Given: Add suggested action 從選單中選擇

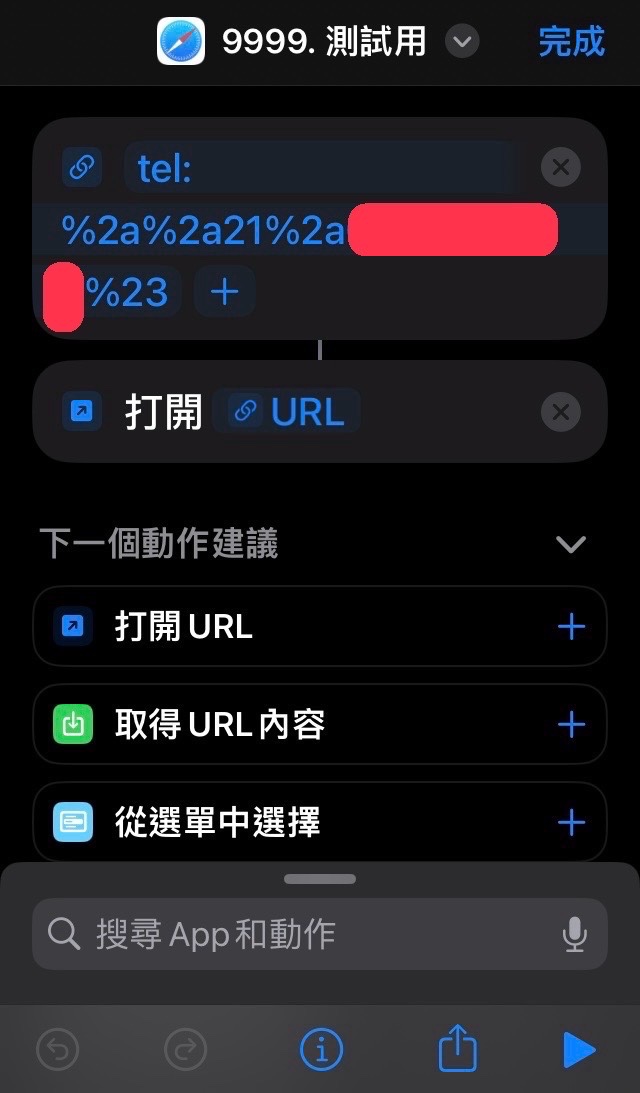Looking at the screenshot, I should coord(570,823).
